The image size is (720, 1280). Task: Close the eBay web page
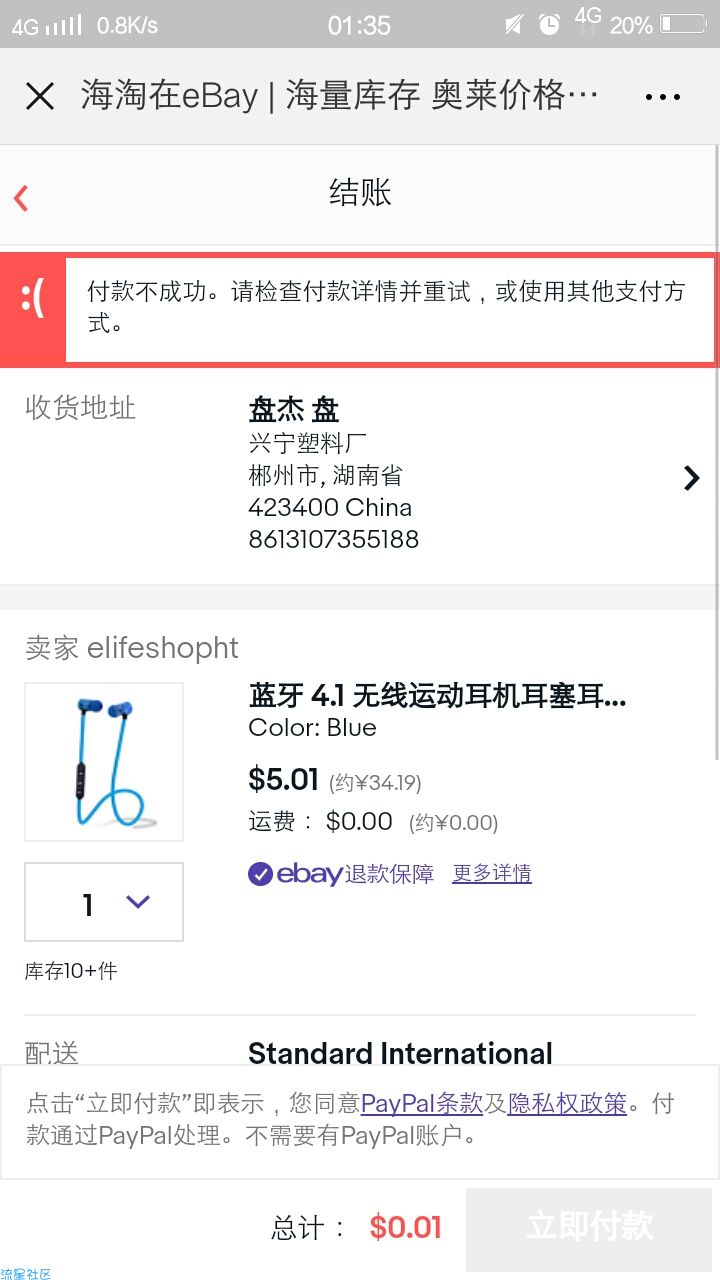point(40,96)
